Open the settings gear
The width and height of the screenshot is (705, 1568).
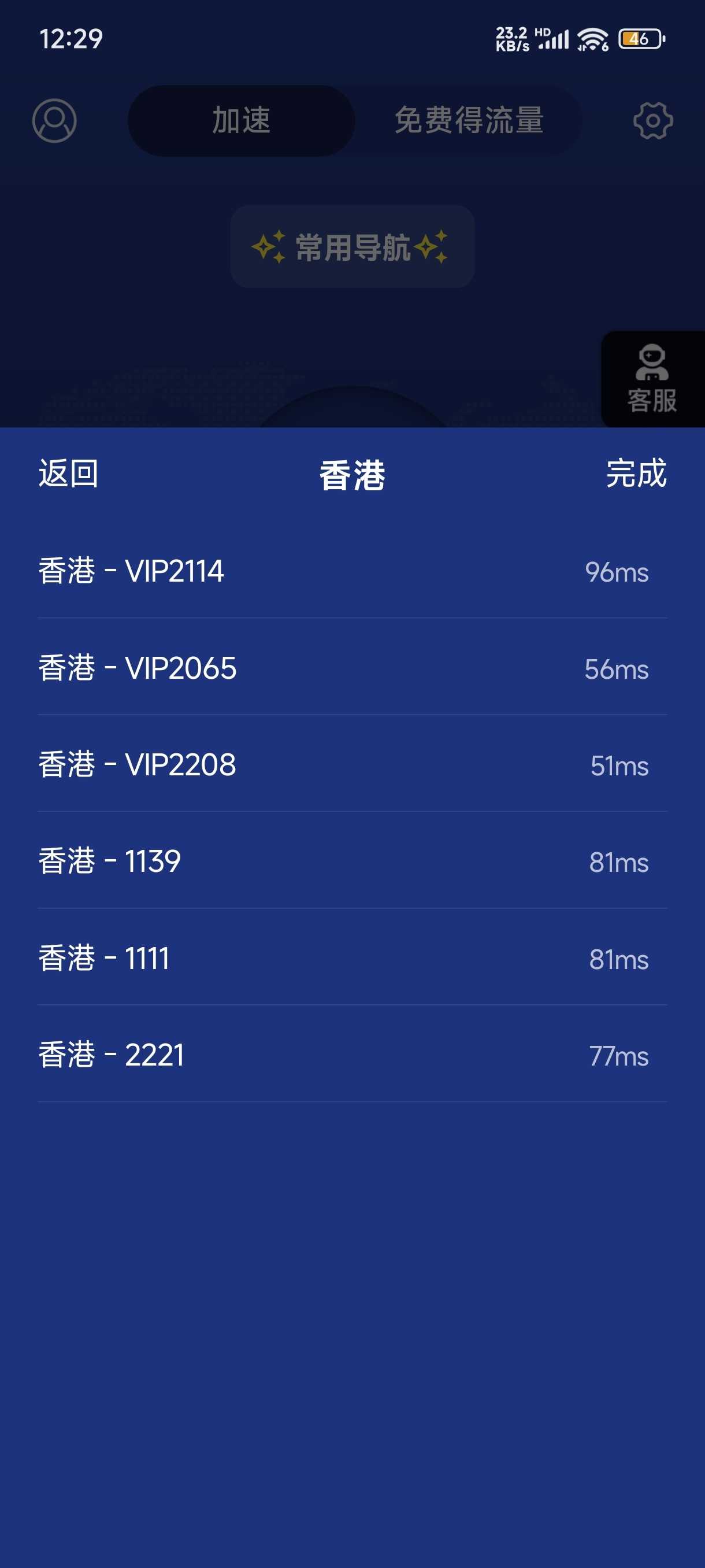tap(652, 120)
